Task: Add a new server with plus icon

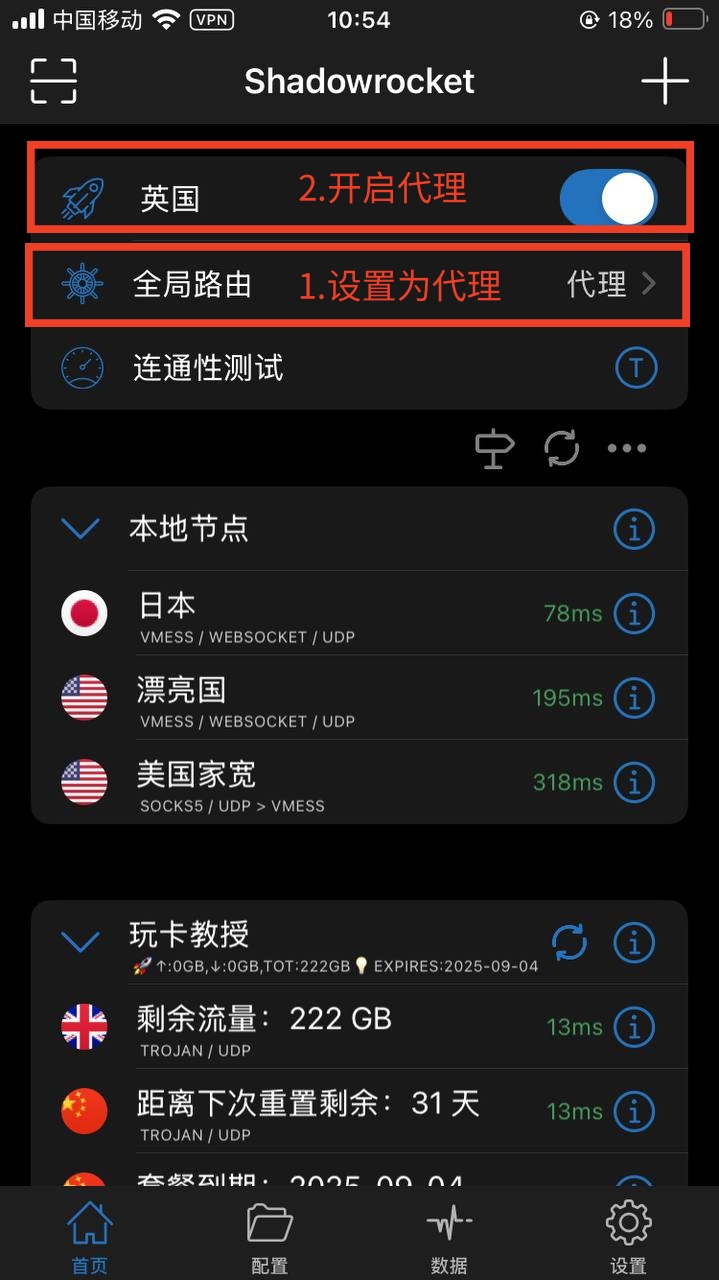Action: click(x=665, y=81)
